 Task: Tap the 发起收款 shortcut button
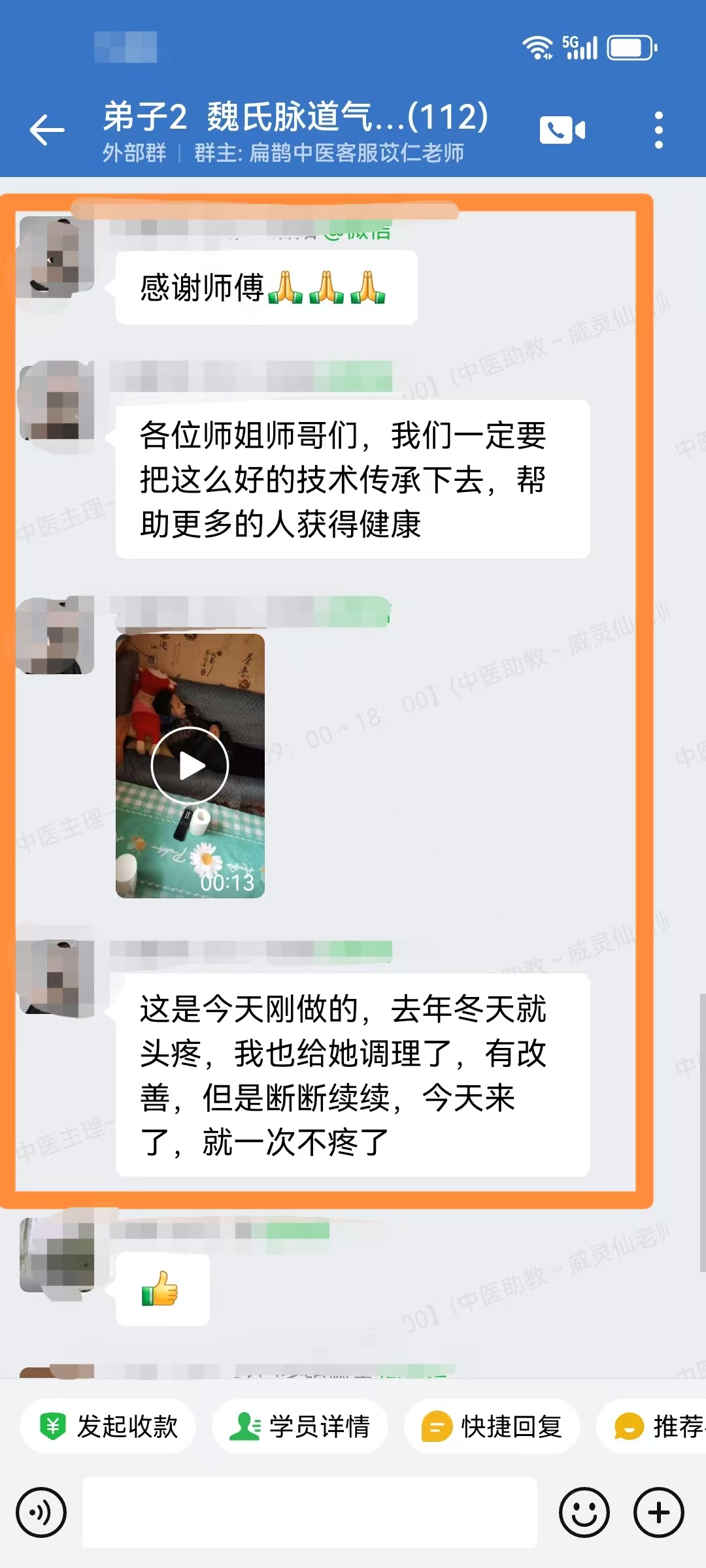(x=109, y=1426)
